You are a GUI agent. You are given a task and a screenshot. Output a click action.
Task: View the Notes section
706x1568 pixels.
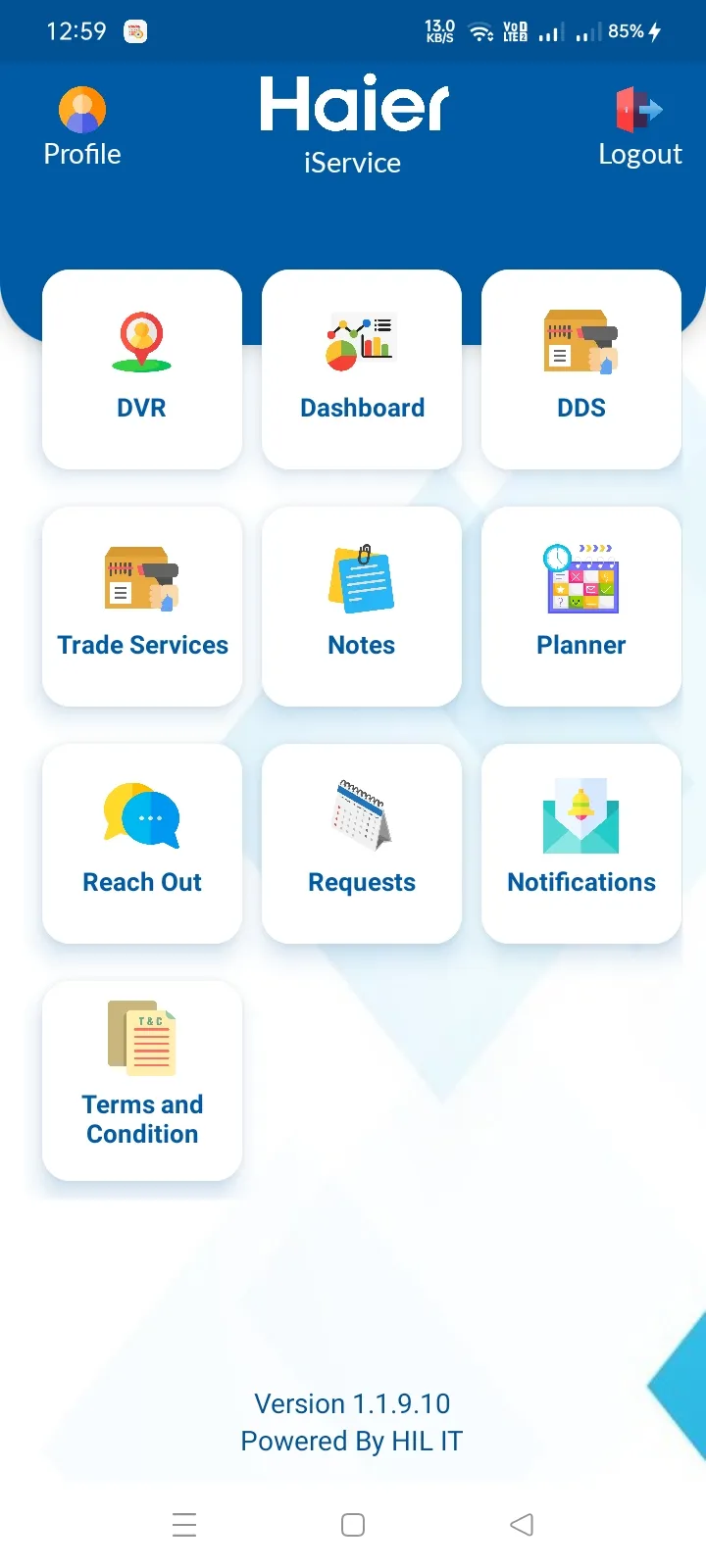point(362,607)
